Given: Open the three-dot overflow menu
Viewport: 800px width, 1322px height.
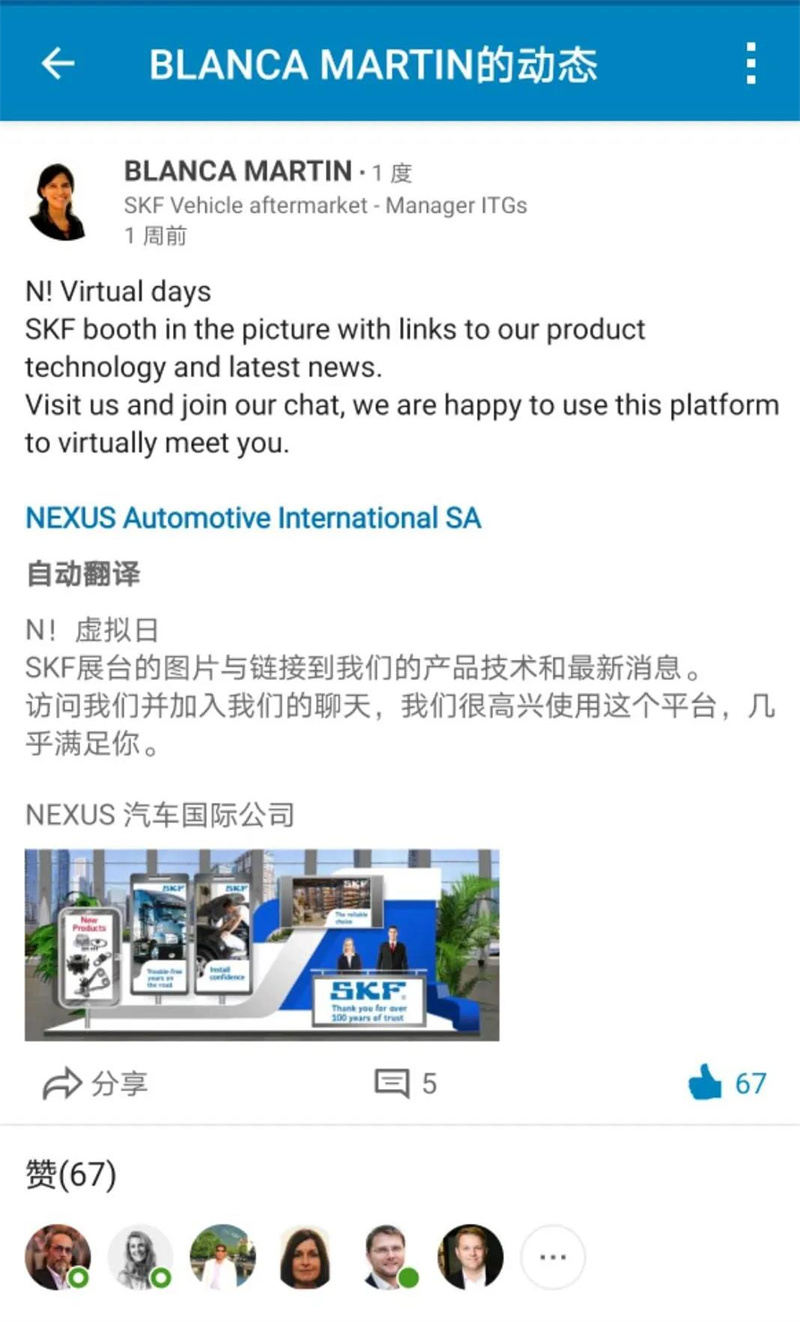Looking at the screenshot, I should pos(751,64).
